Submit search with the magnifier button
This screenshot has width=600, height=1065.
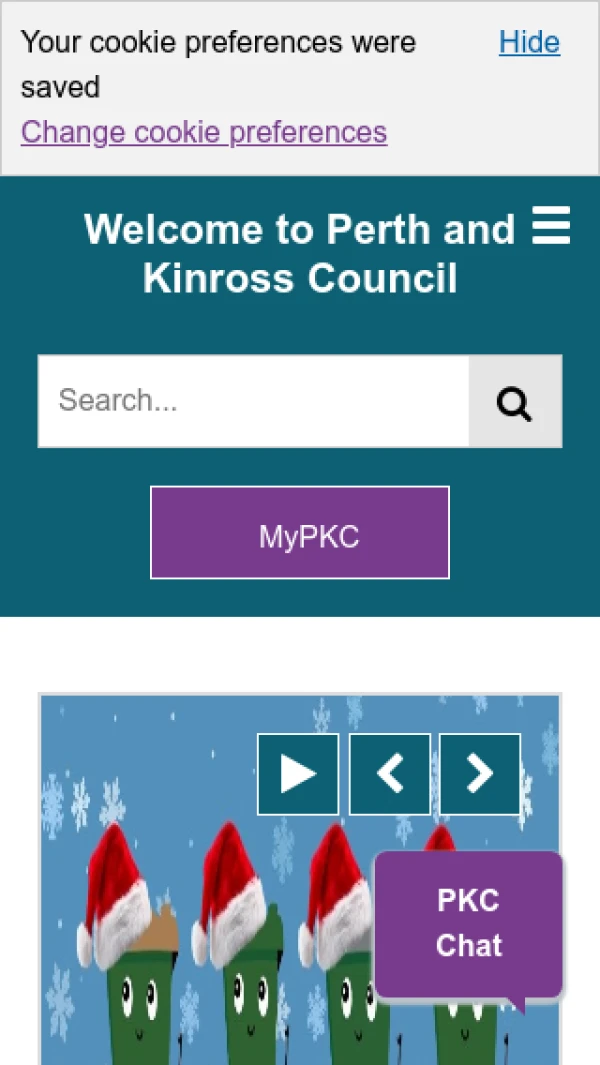click(515, 402)
